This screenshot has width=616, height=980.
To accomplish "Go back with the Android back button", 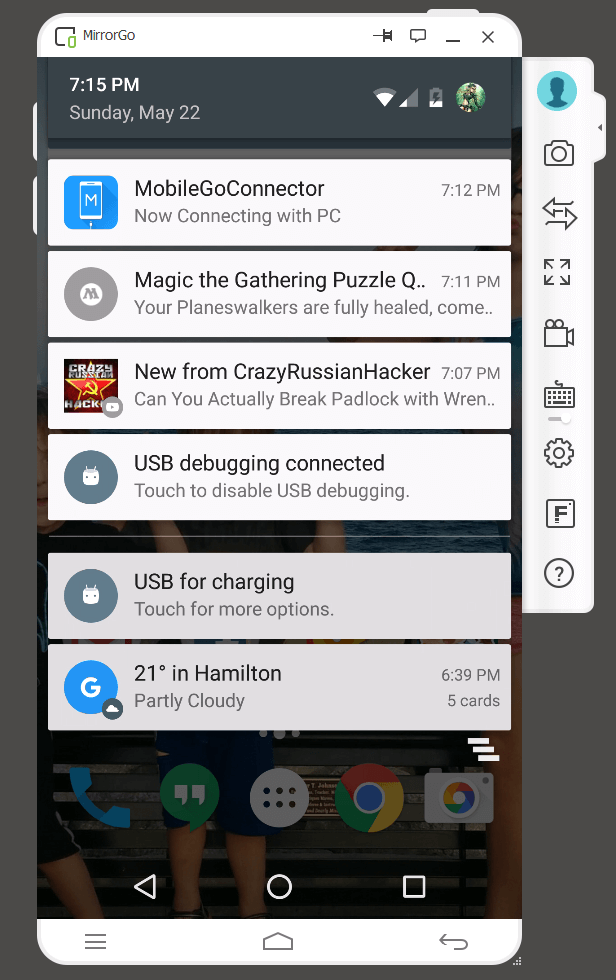I will tap(146, 886).
